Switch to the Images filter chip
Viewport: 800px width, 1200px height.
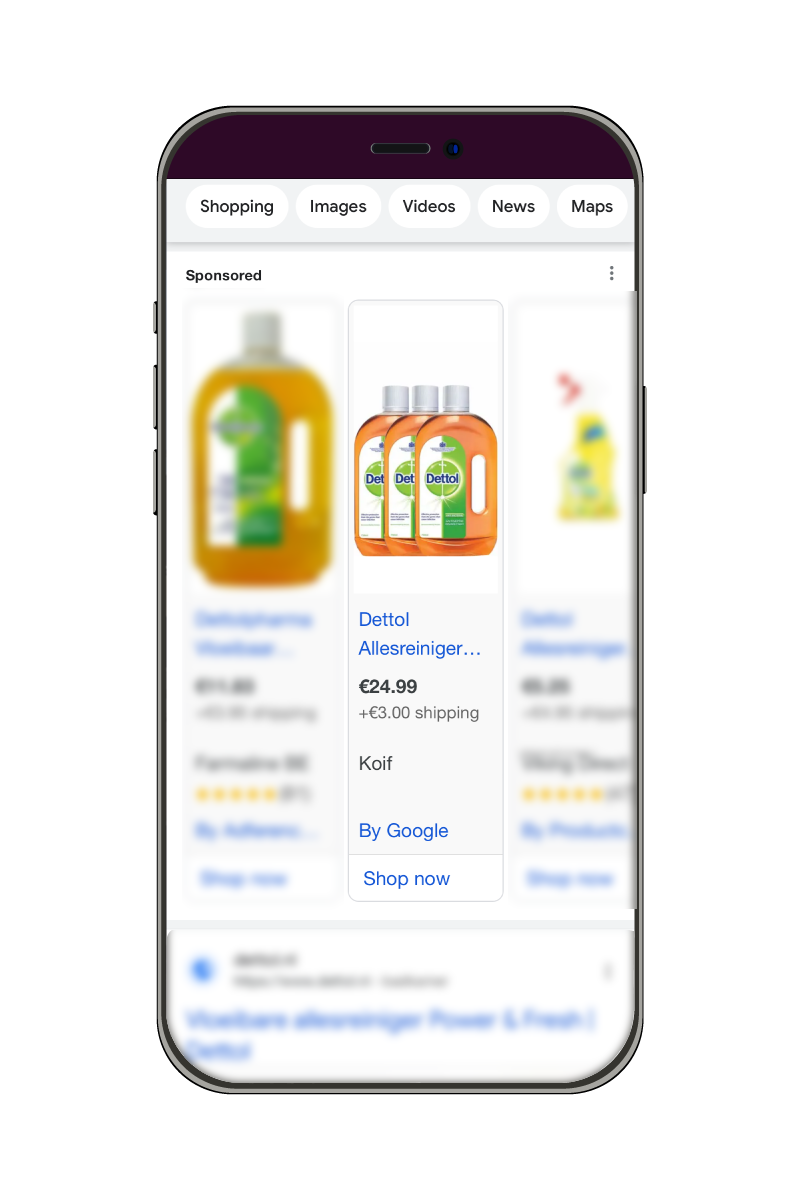tap(338, 207)
